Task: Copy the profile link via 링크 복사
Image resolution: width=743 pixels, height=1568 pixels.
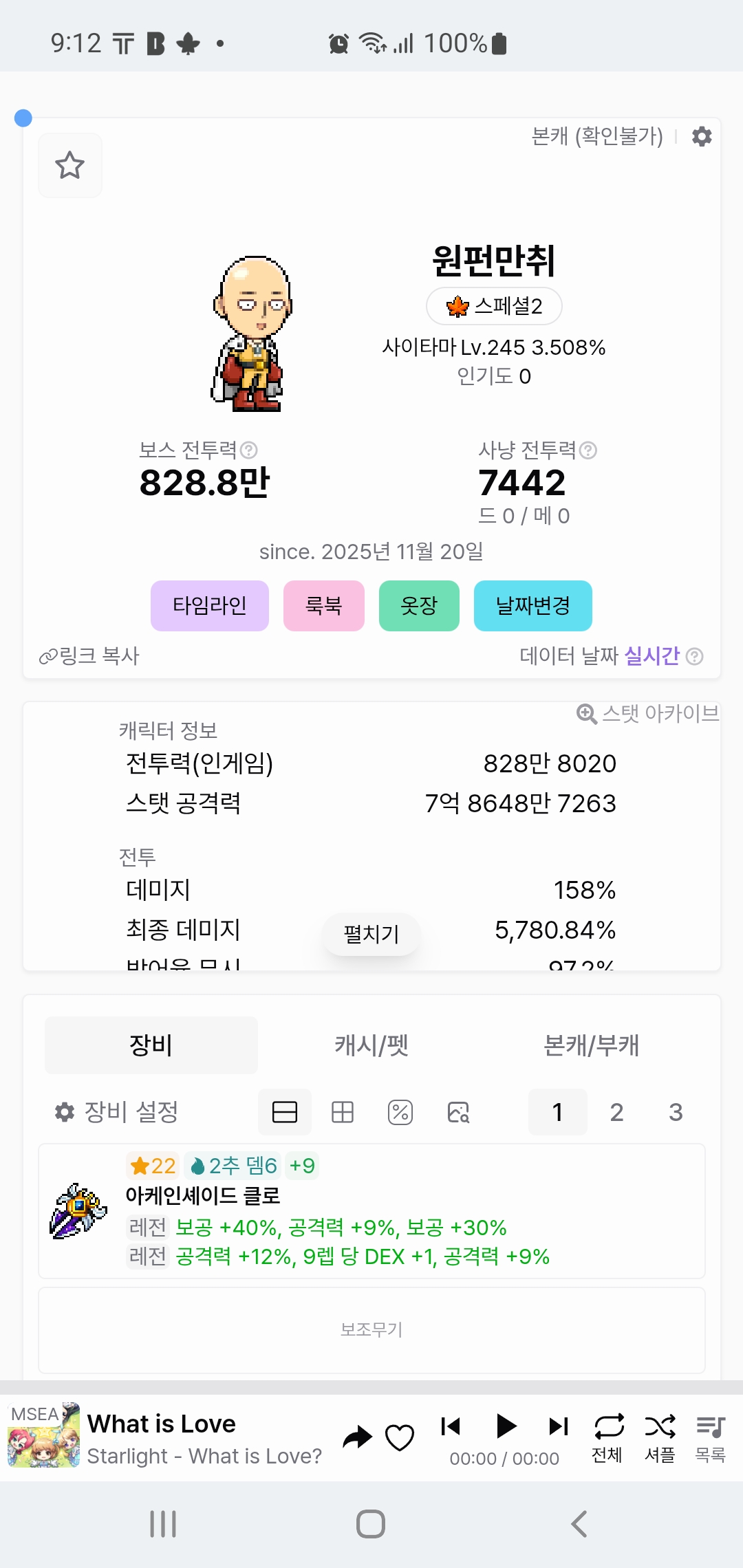Action: 89,656
